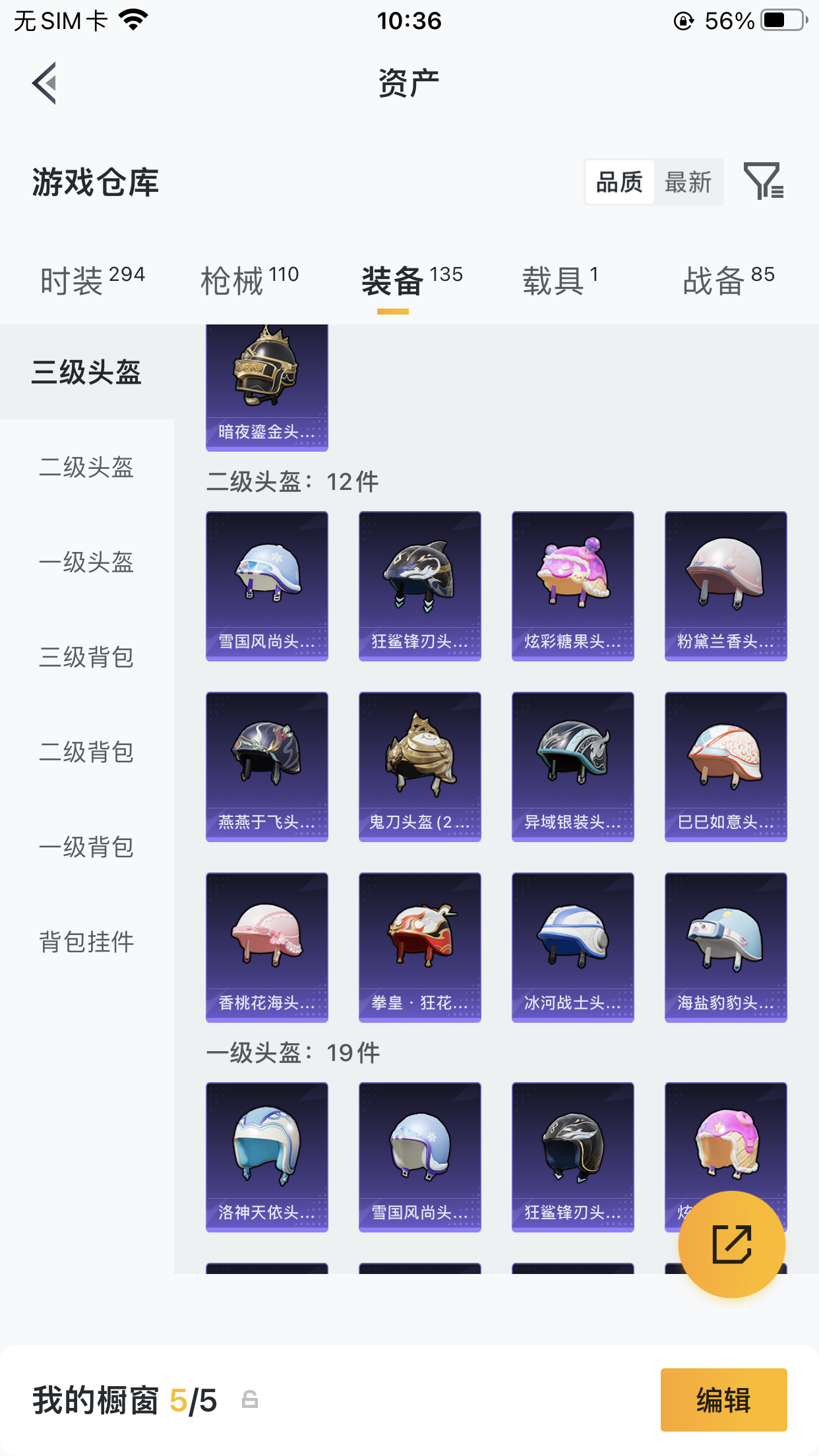Go back from the 资产 page

tap(45, 83)
